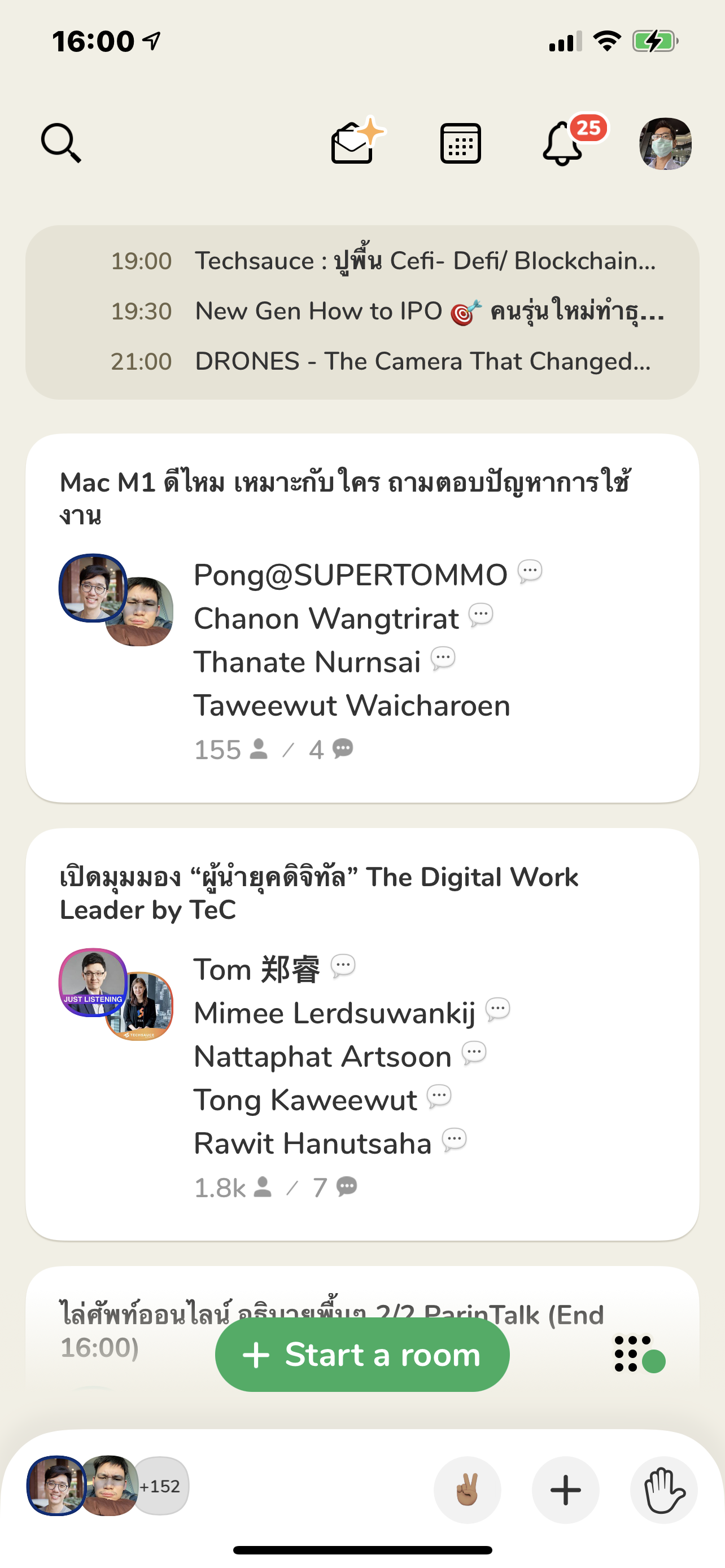Open the 21:00 DRONES scheduled event
Image resolution: width=725 pixels, height=1568 pixels.
click(x=382, y=362)
